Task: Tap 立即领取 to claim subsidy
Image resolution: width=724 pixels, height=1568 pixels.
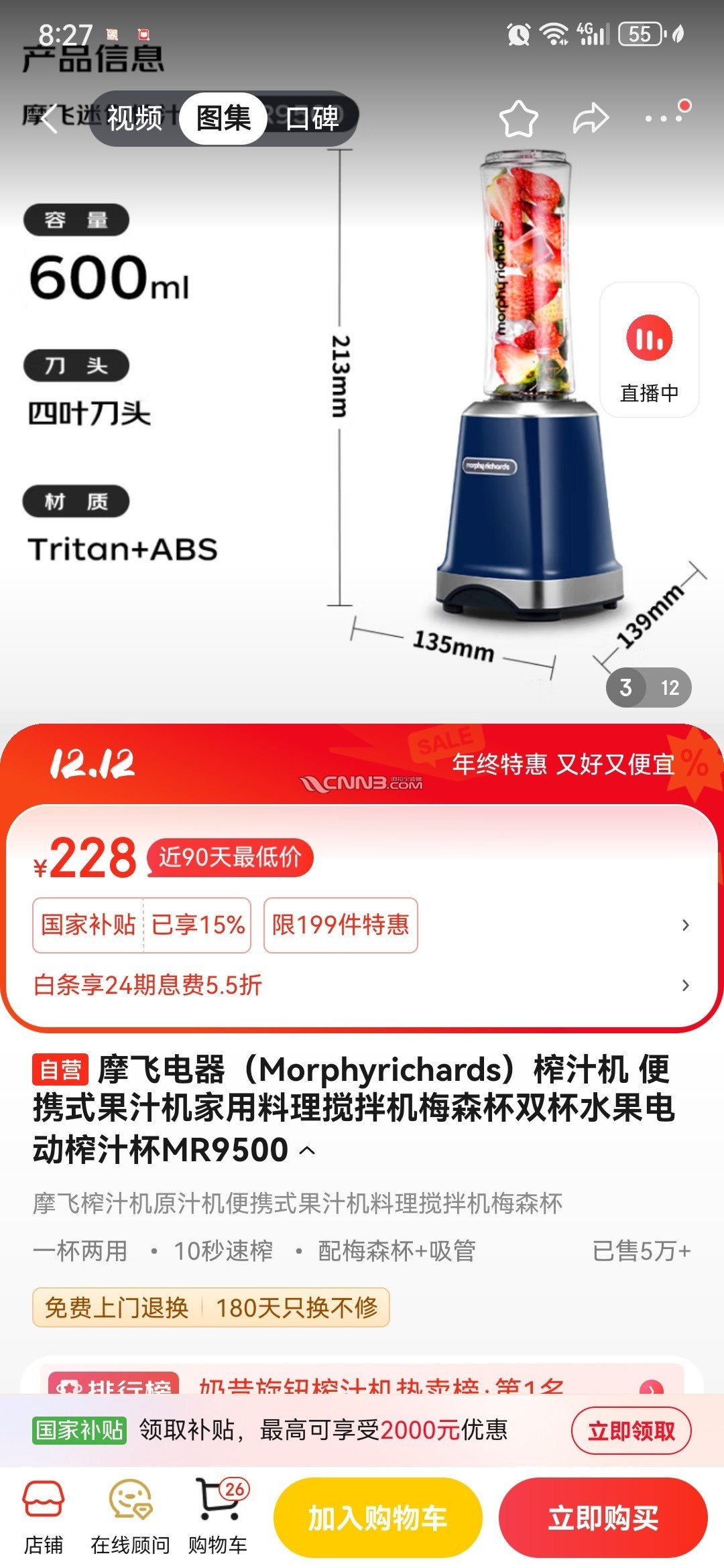Action: point(631,1431)
